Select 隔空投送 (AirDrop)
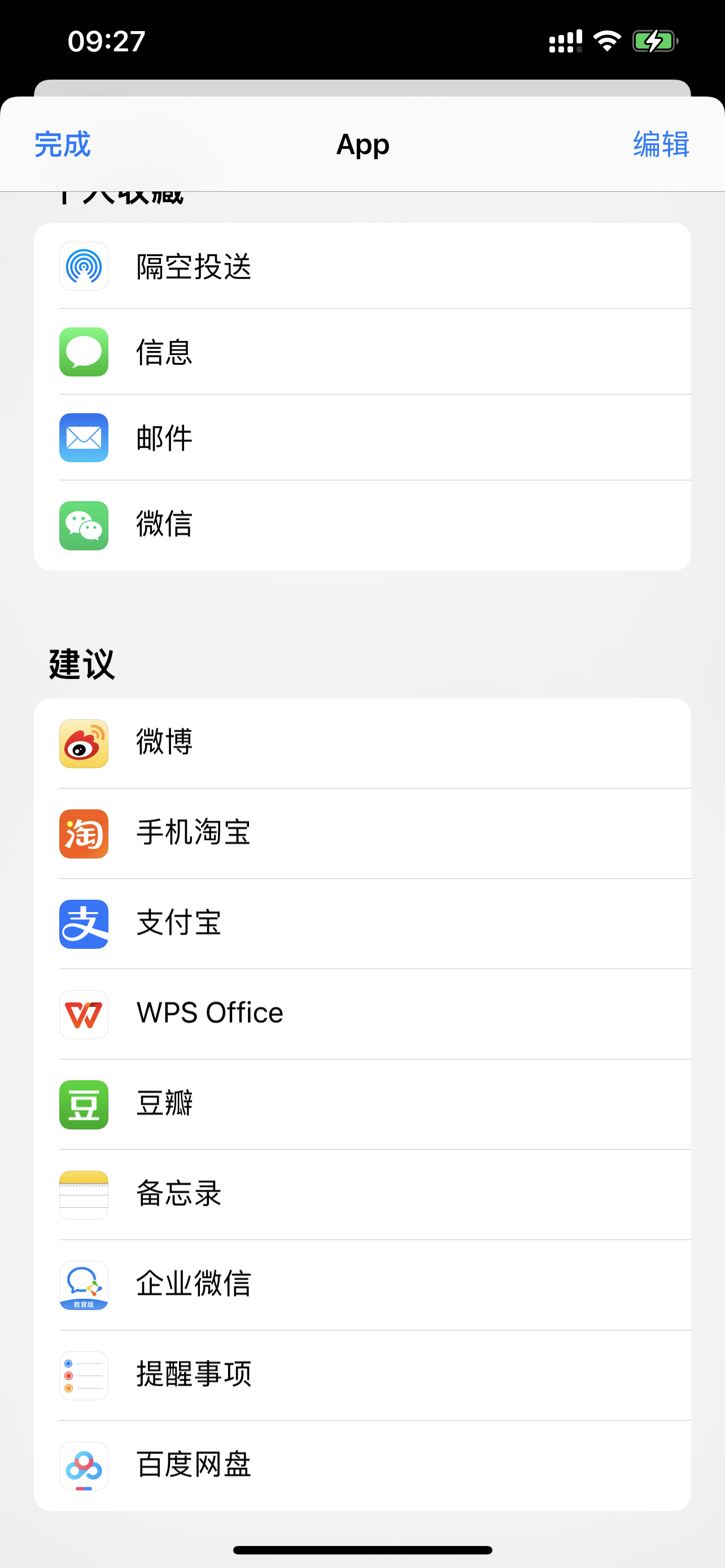The width and height of the screenshot is (725, 1568). [x=362, y=266]
